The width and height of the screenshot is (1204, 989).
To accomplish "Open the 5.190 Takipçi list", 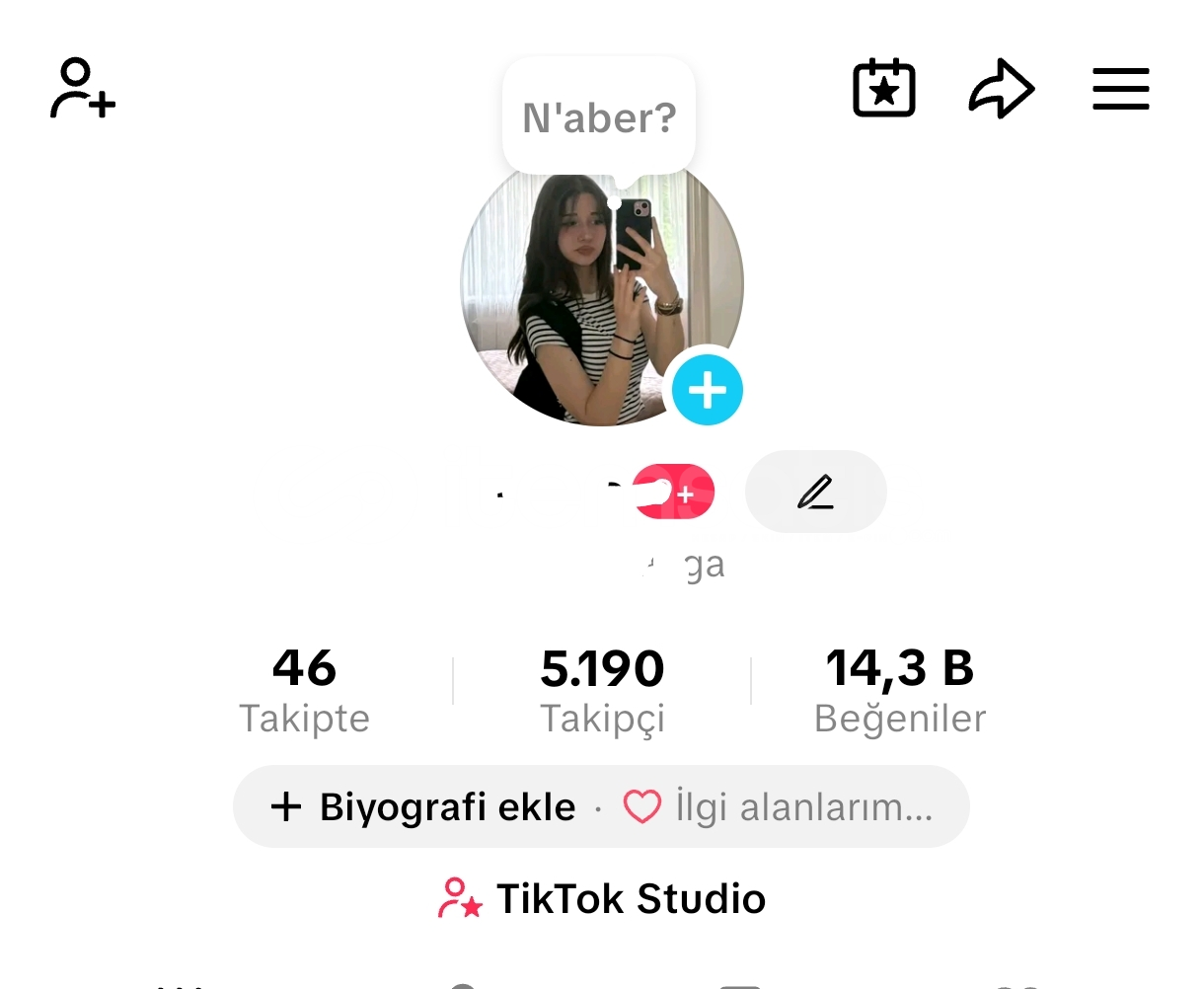I will pos(602,691).
